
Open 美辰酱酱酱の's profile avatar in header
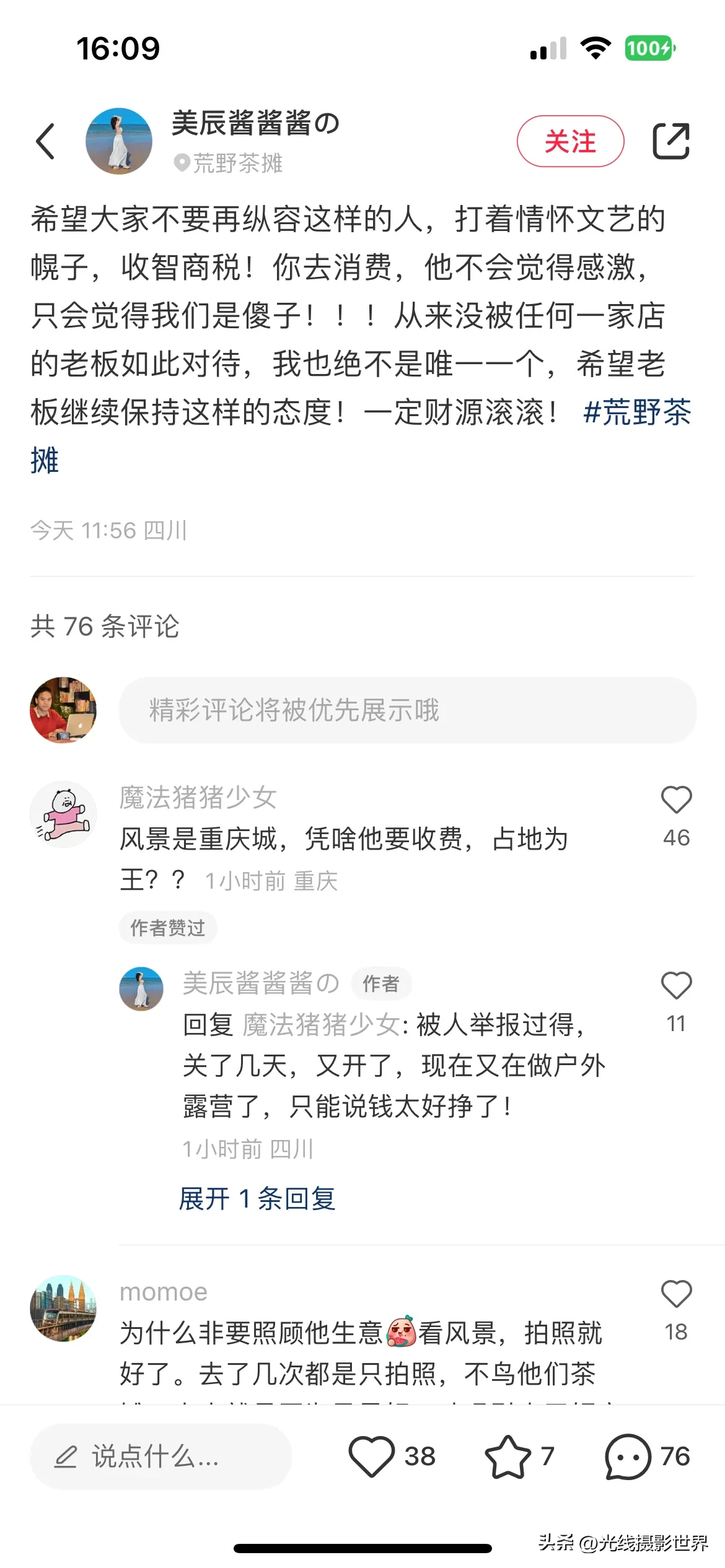click(x=118, y=141)
